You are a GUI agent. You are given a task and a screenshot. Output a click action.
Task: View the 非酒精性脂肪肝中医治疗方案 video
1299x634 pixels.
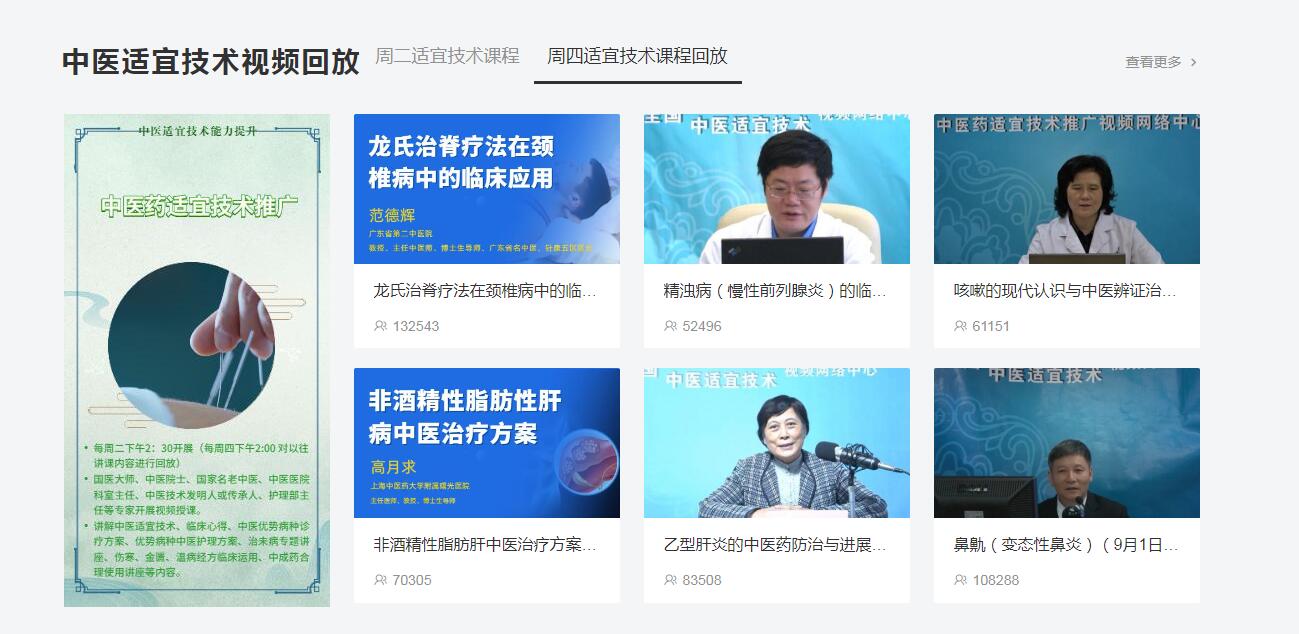click(486, 444)
